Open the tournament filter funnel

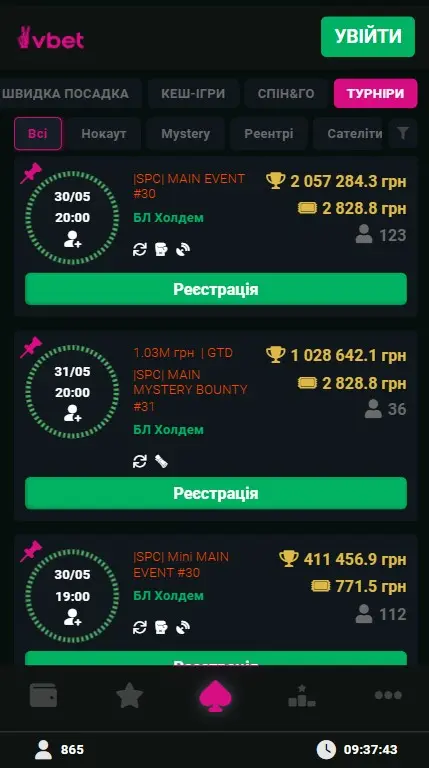403,133
